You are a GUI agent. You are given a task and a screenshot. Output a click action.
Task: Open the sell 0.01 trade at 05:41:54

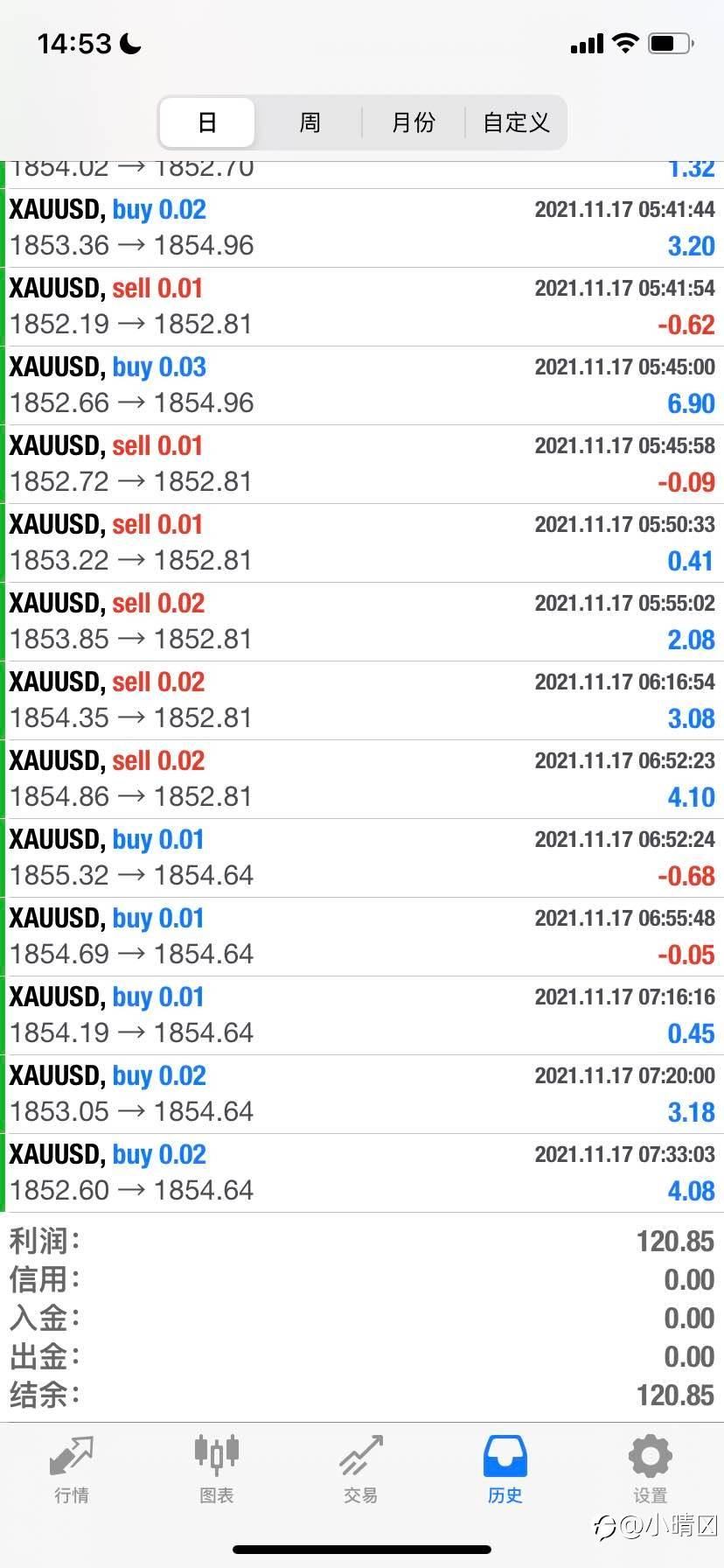pyautogui.click(x=362, y=307)
